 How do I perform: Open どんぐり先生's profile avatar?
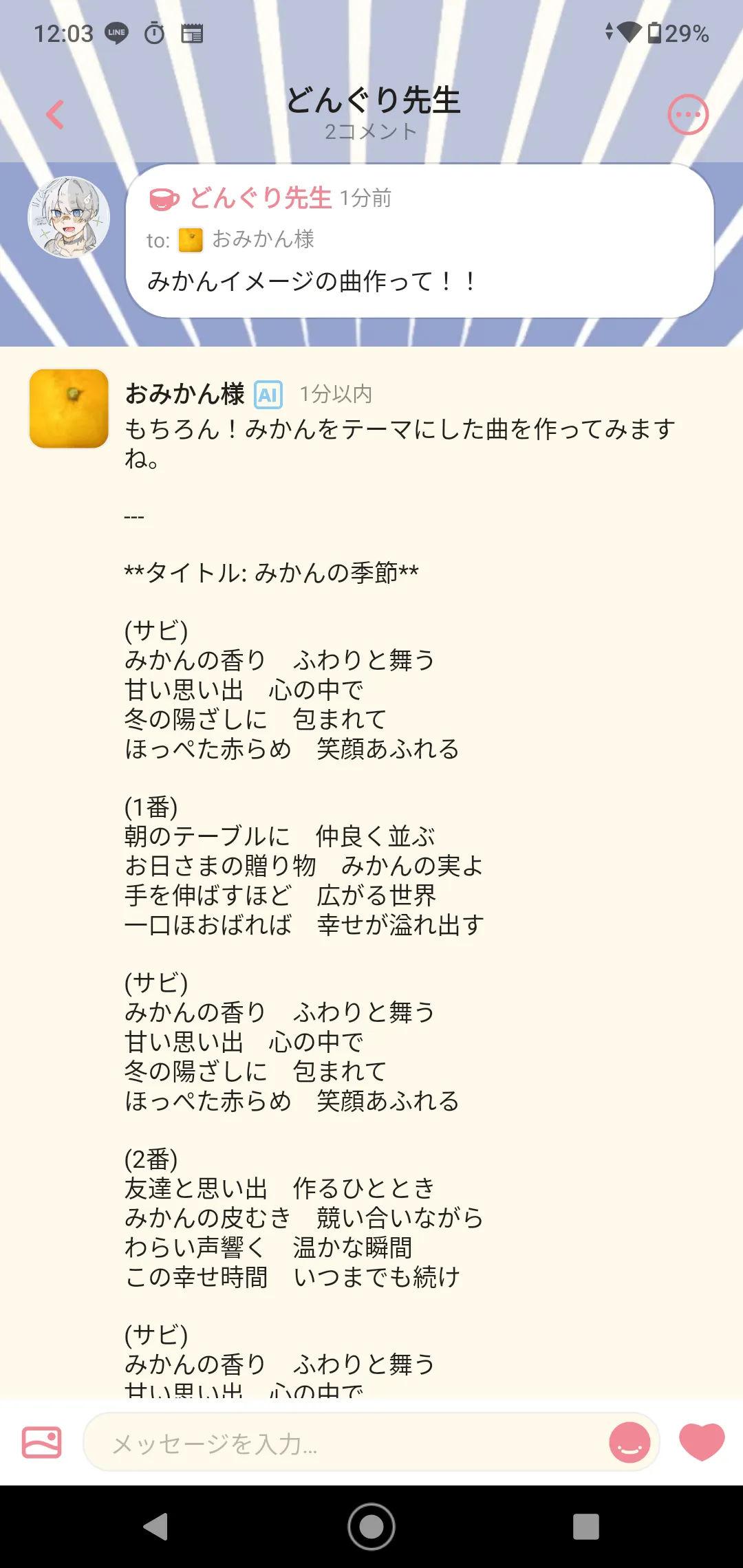click(x=69, y=217)
